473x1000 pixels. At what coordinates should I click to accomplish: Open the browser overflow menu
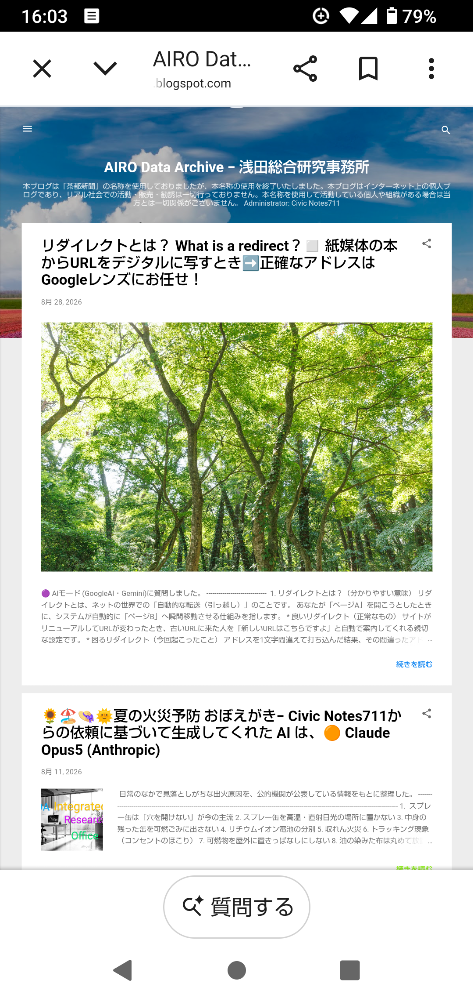coord(432,68)
